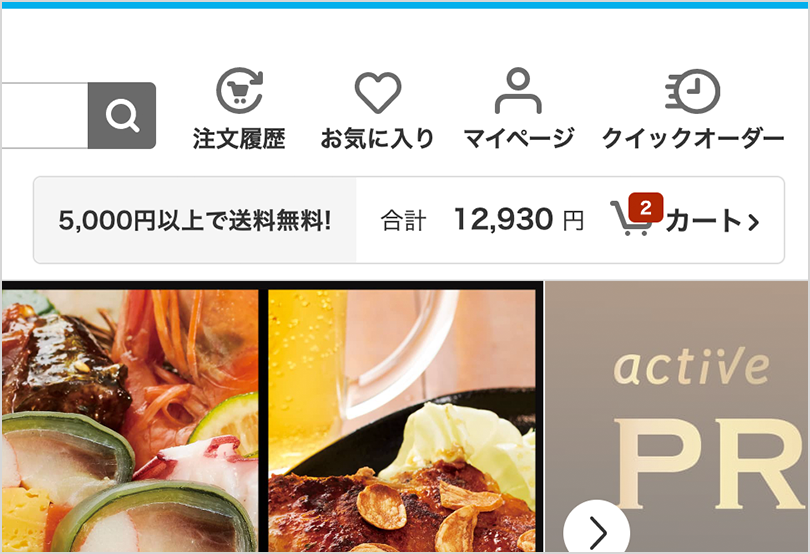Open クイックオーダー quick order
Viewport: 810px width, 554px height.
[692, 112]
